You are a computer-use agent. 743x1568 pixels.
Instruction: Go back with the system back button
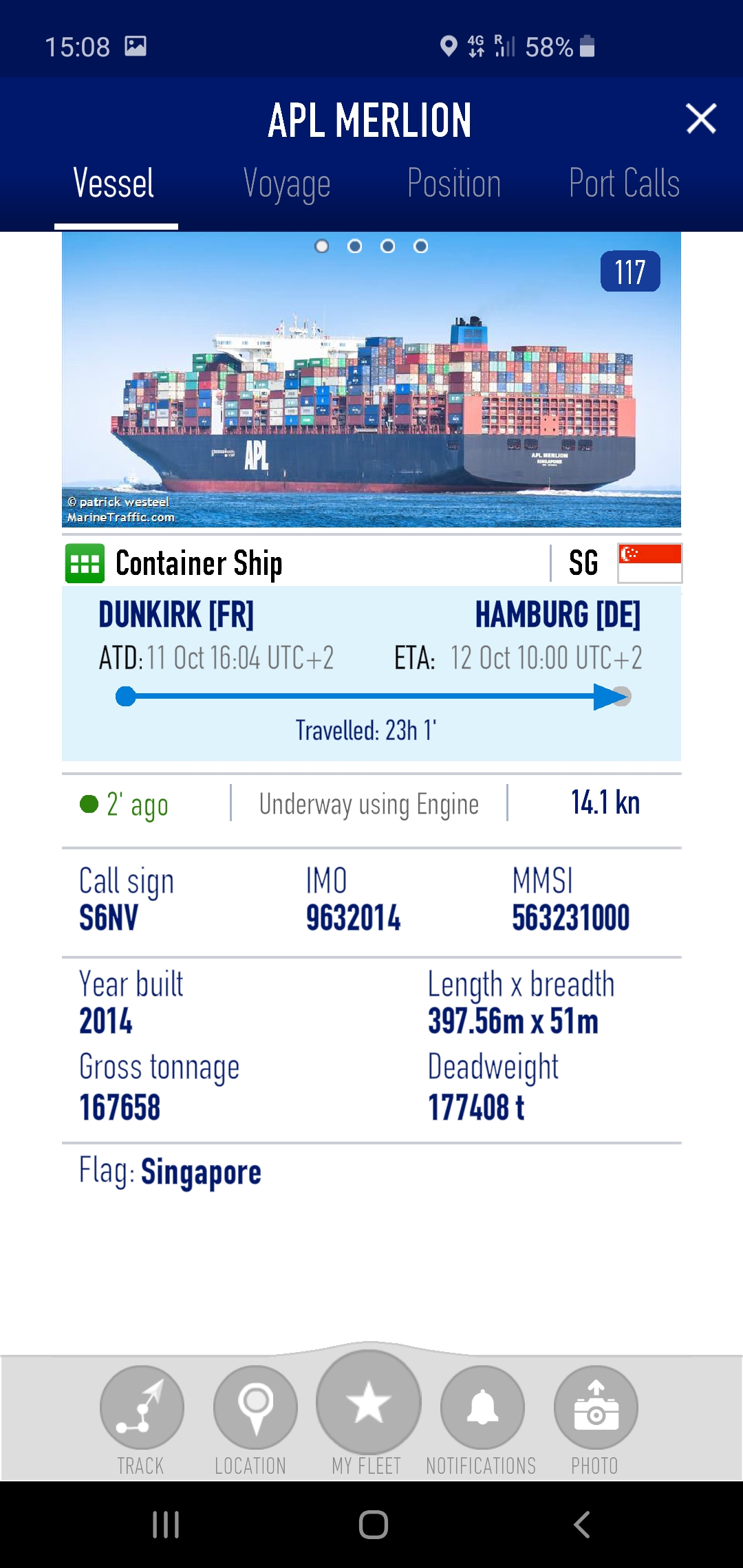[x=581, y=1525]
